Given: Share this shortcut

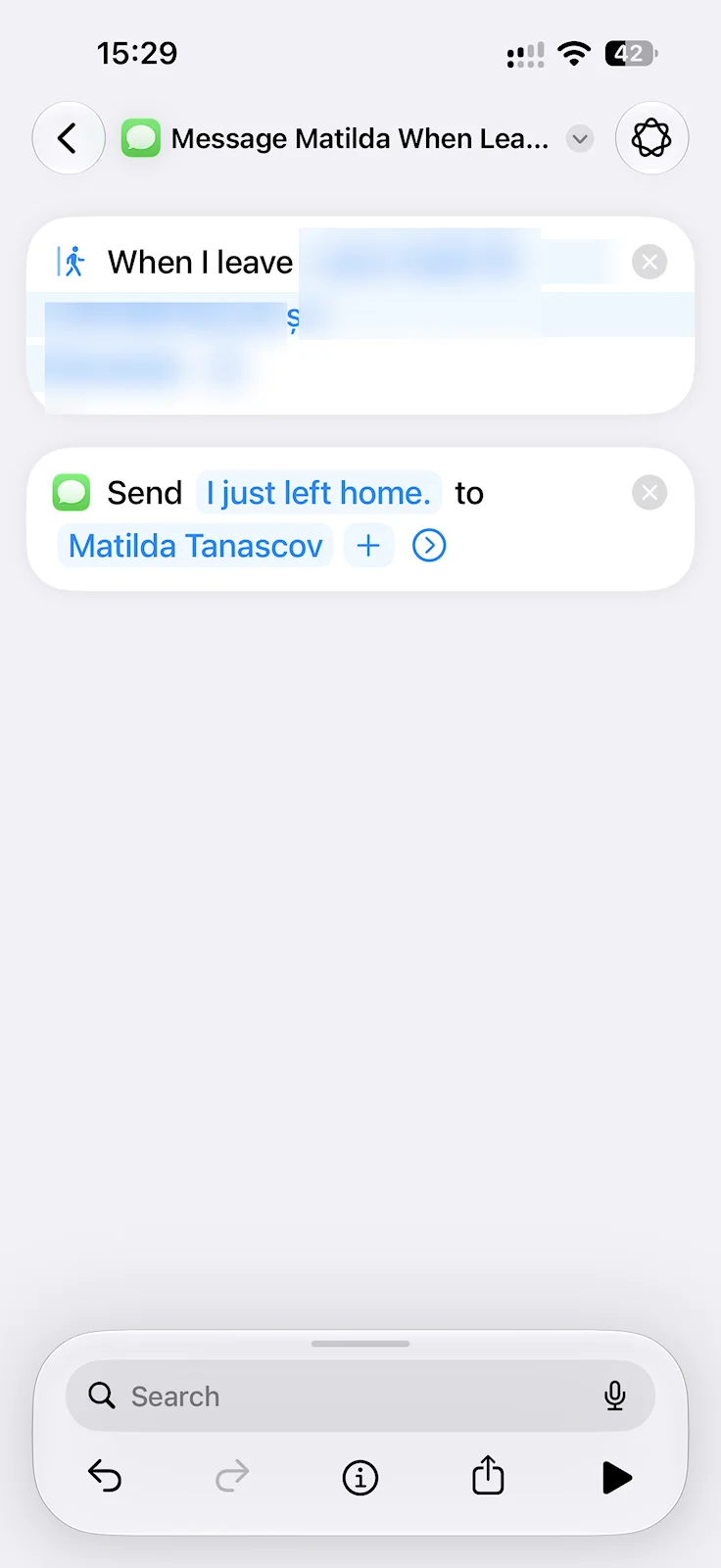Looking at the screenshot, I should 488,1475.
